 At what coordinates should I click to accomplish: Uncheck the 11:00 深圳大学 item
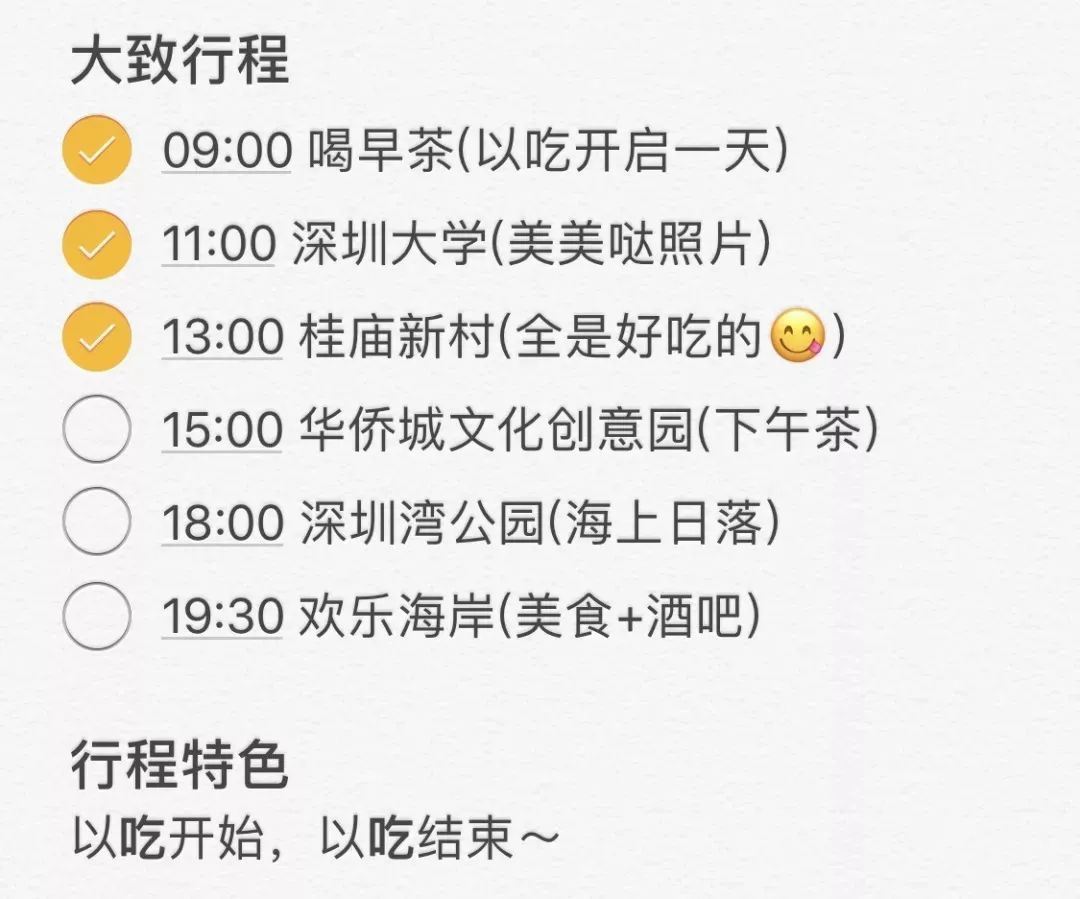(x=96, y=243)
